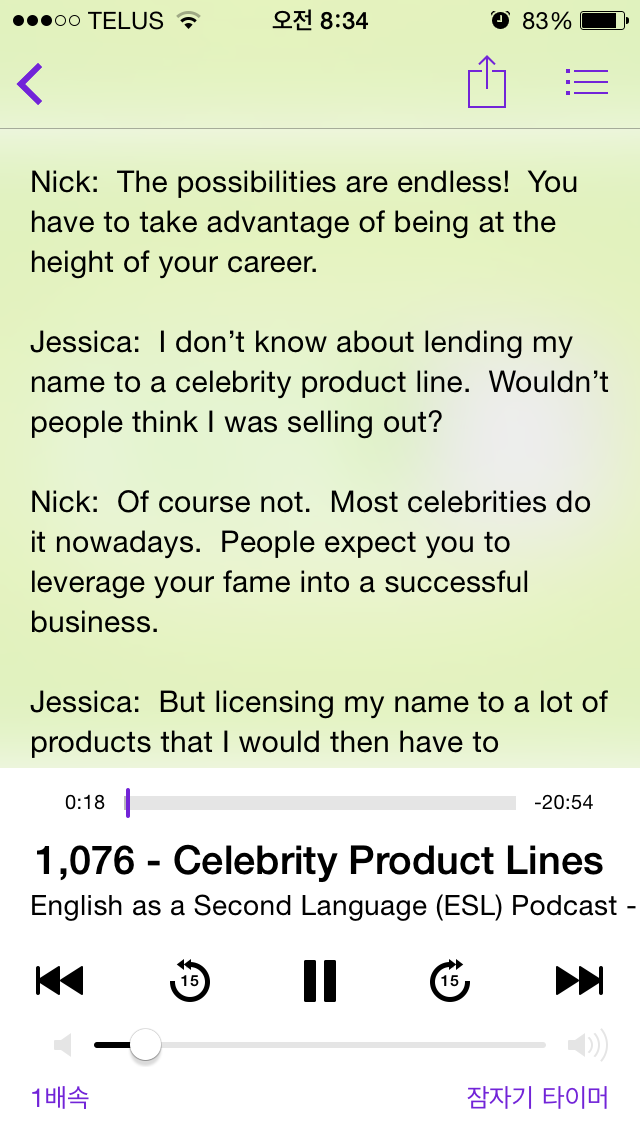Image resolution: width=640 pixels, height=1136 pixels.
Task: Skip forward 15 seconds
Action: 449,980
